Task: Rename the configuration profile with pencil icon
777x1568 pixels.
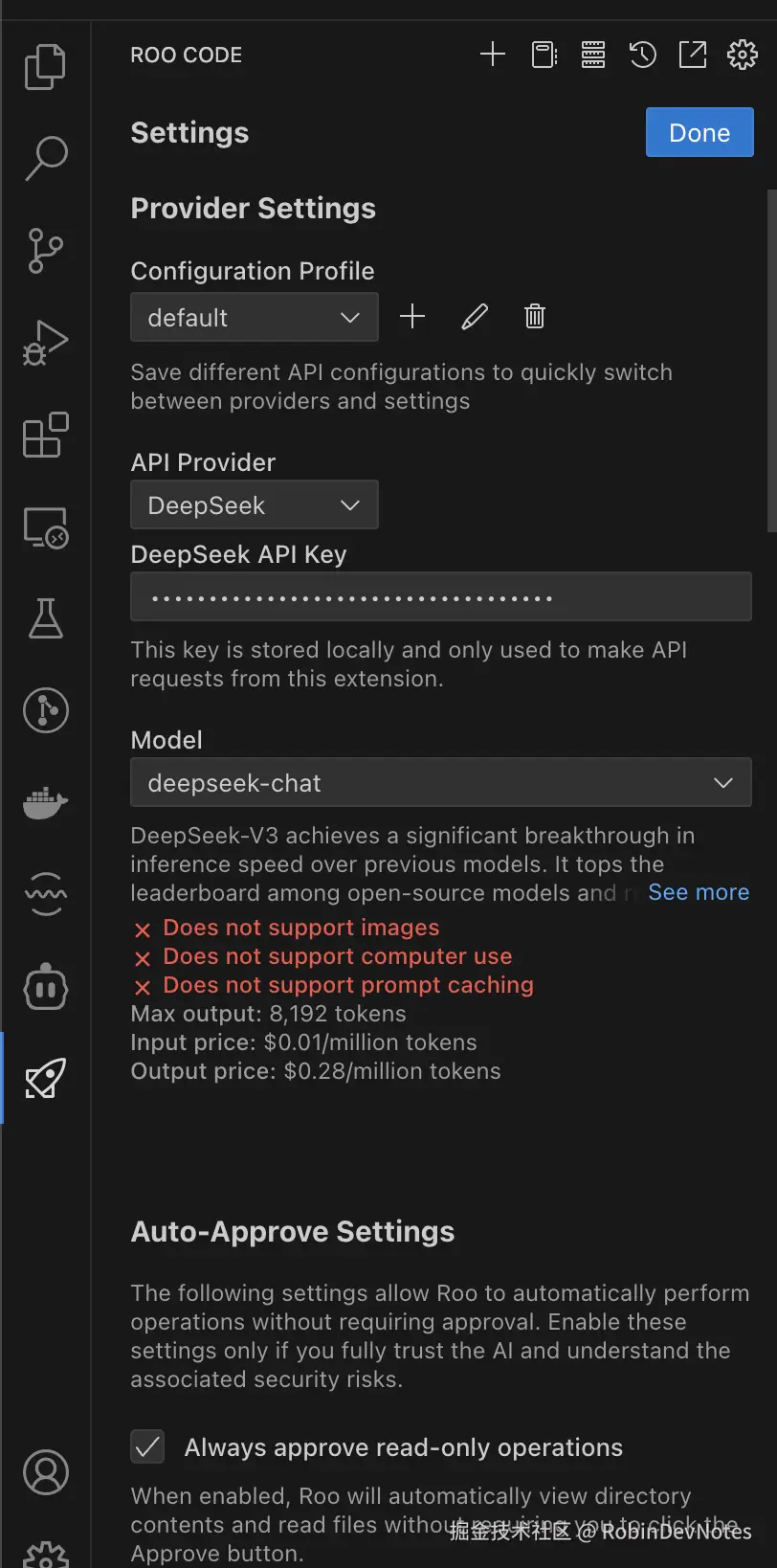Action: coord(475,317)
